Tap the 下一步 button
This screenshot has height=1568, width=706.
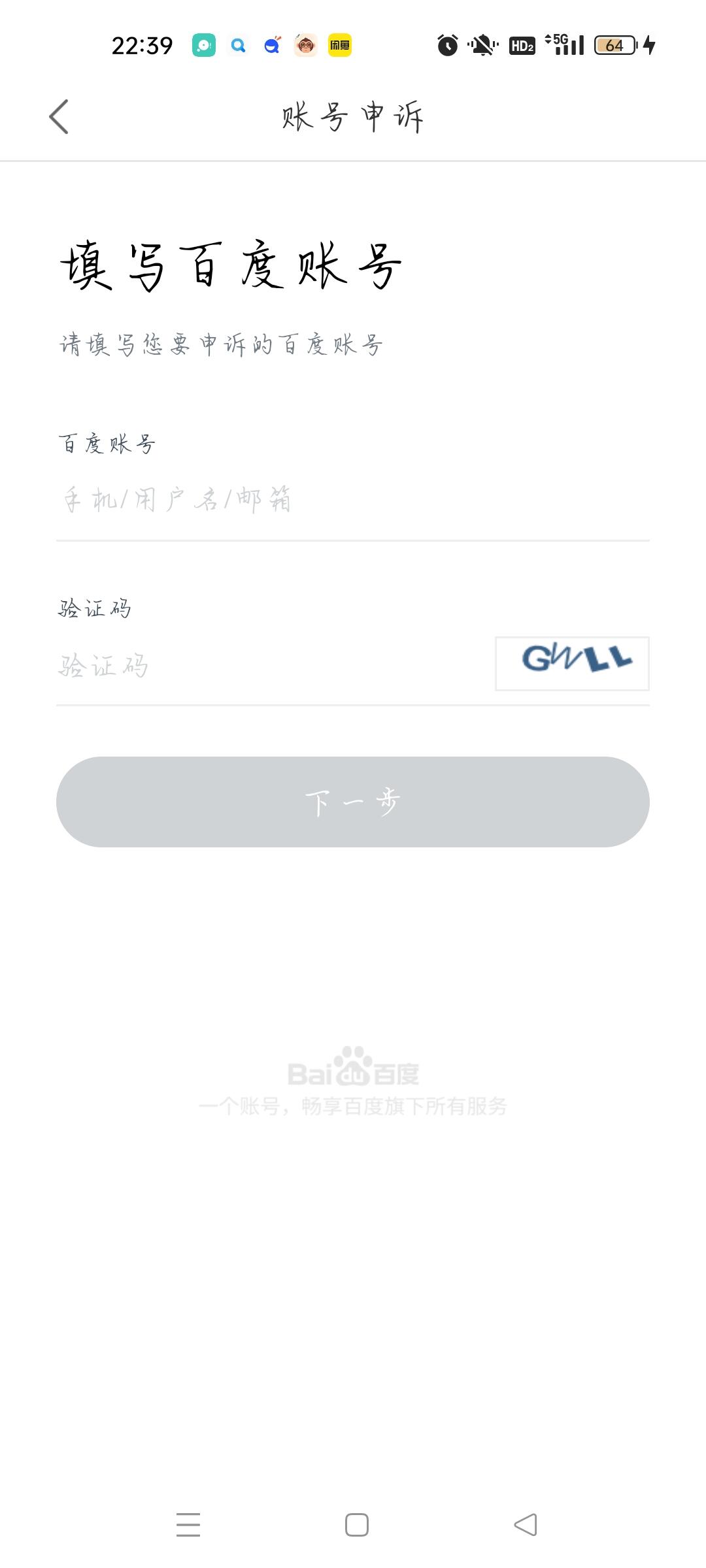pyautogui.click(x=353, y=802)
